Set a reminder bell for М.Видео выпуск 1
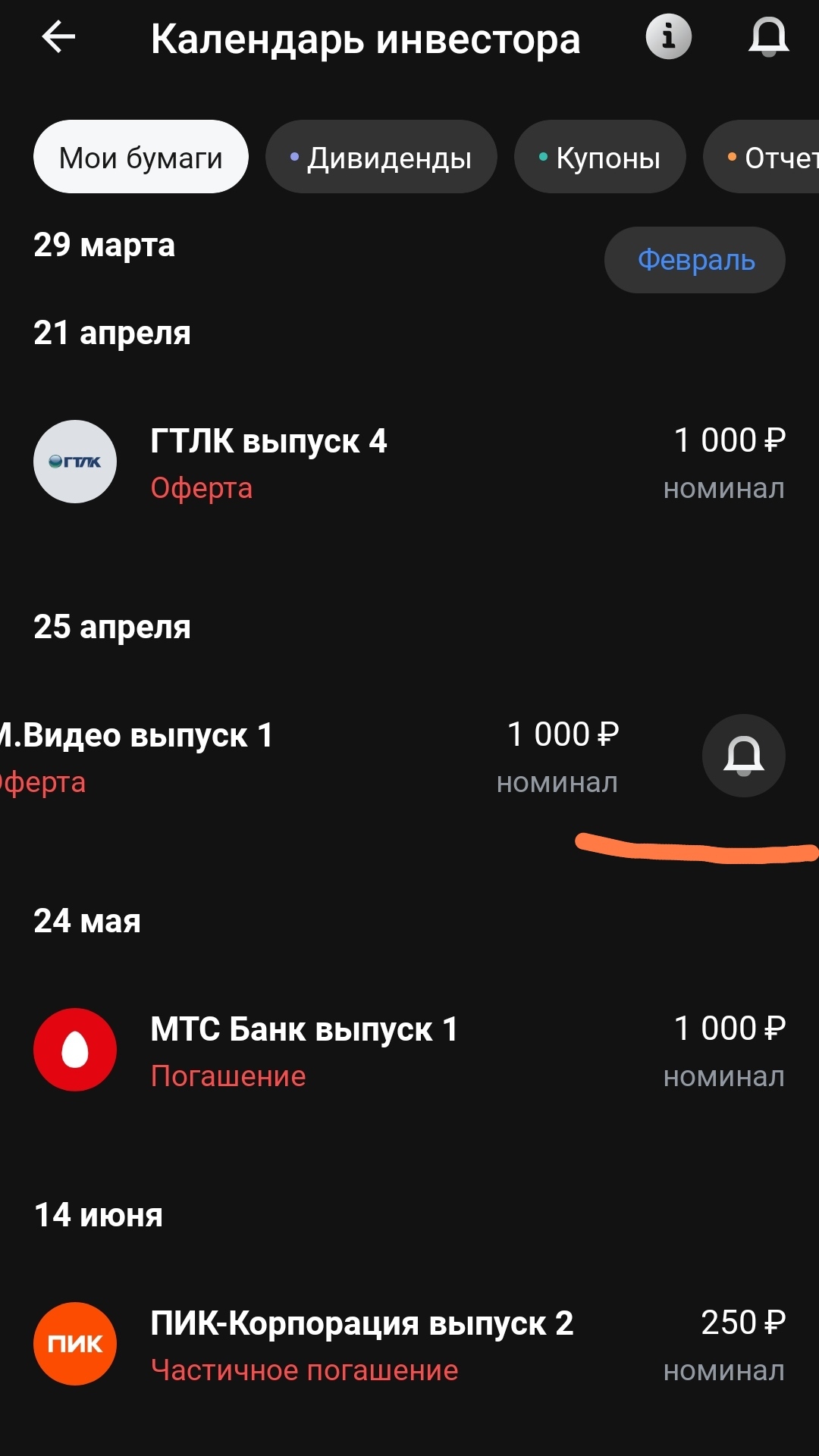The image size is (819, 1456). [x=743, y=756]
